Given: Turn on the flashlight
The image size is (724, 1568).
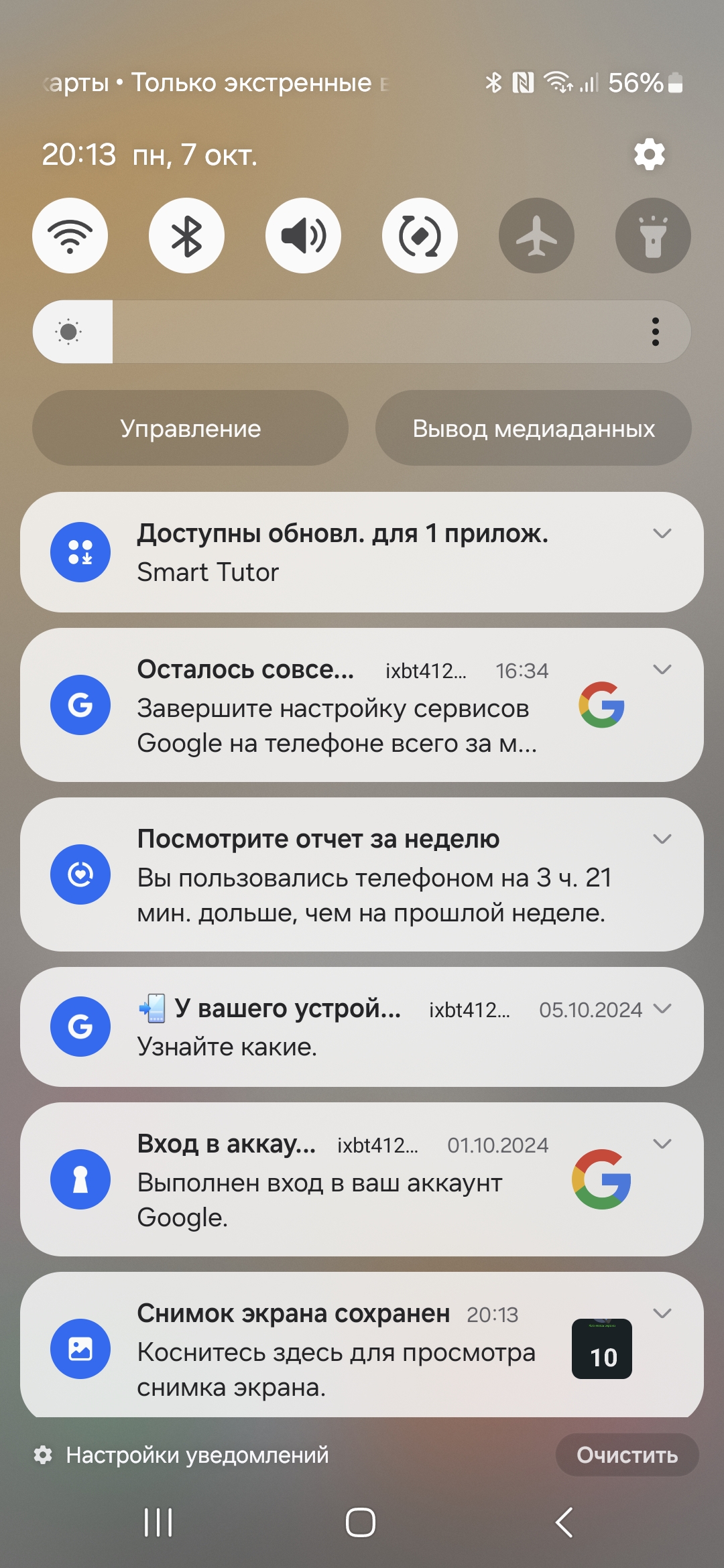Looking at the screenshot, I should [x=653, y=235].
